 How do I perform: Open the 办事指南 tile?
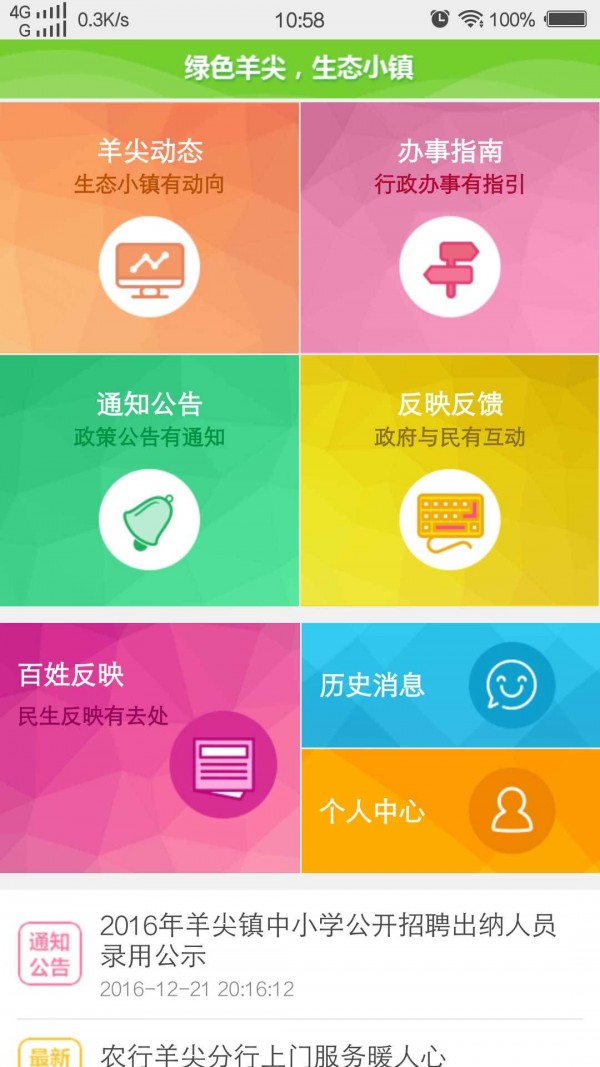tap(450, 227)
